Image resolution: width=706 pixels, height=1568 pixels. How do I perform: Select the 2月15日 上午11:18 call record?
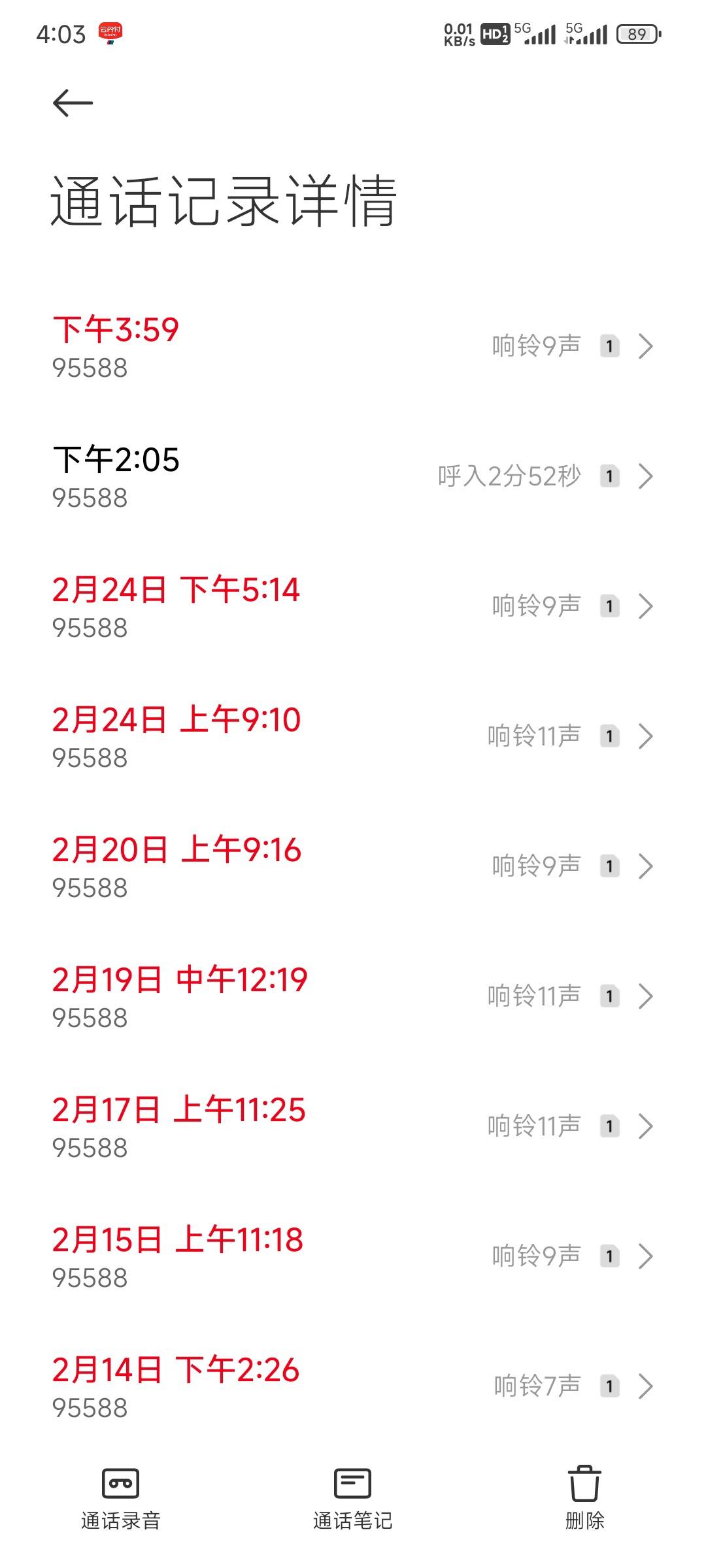click(x=353, y=1257)
